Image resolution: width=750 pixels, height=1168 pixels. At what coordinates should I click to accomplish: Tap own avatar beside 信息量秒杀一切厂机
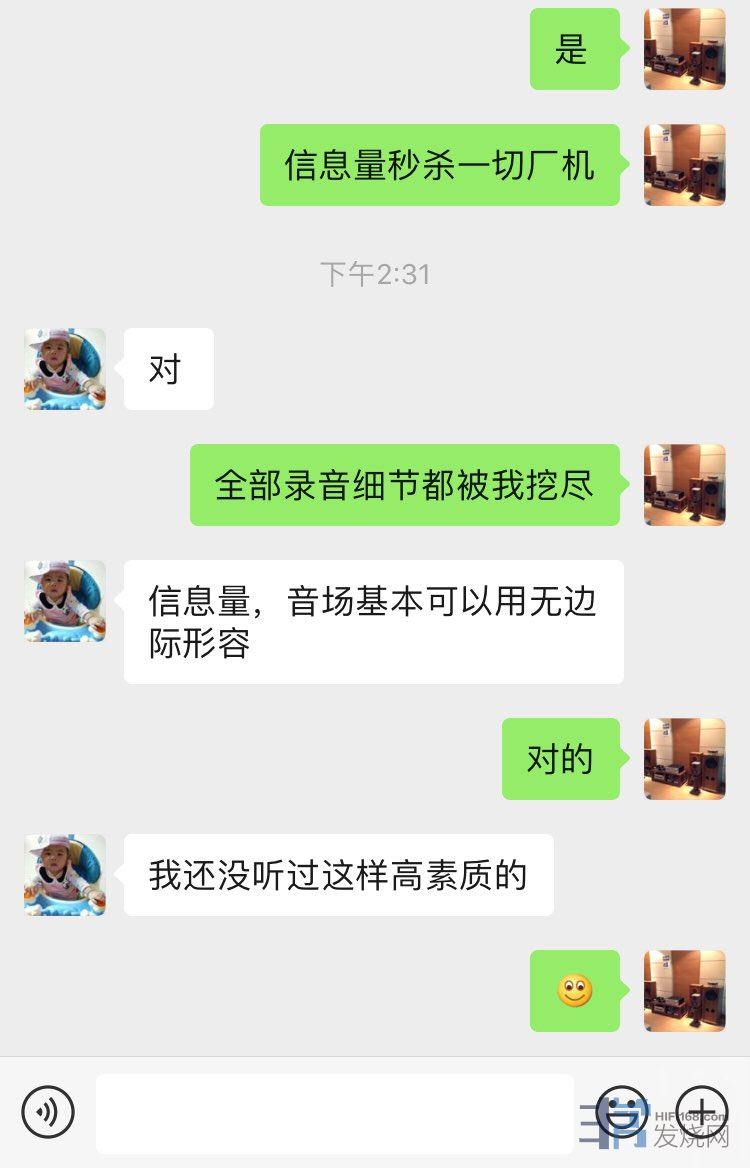[x=685, y=165]
